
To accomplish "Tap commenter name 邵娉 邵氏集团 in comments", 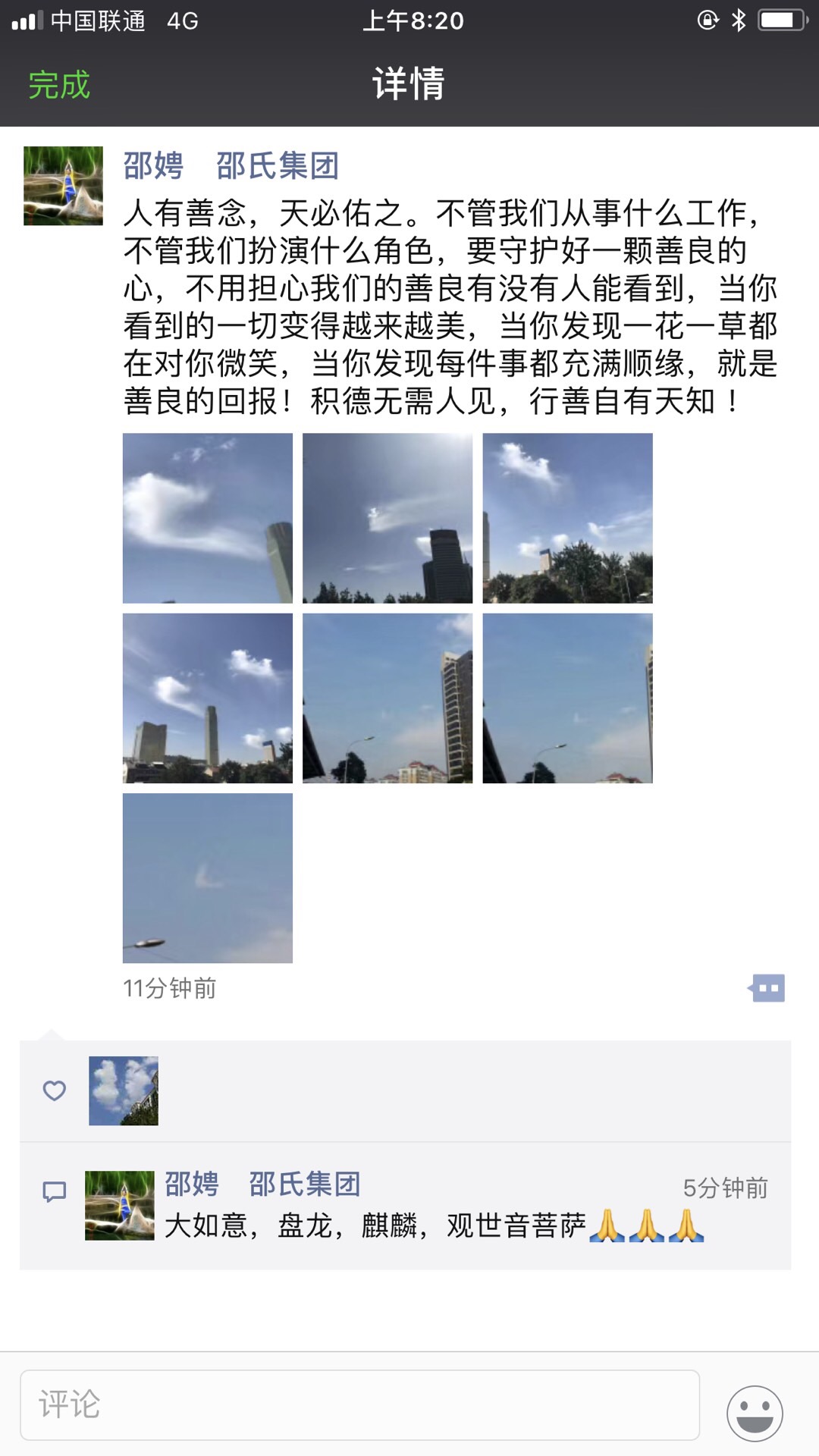I will (262, 1184).
